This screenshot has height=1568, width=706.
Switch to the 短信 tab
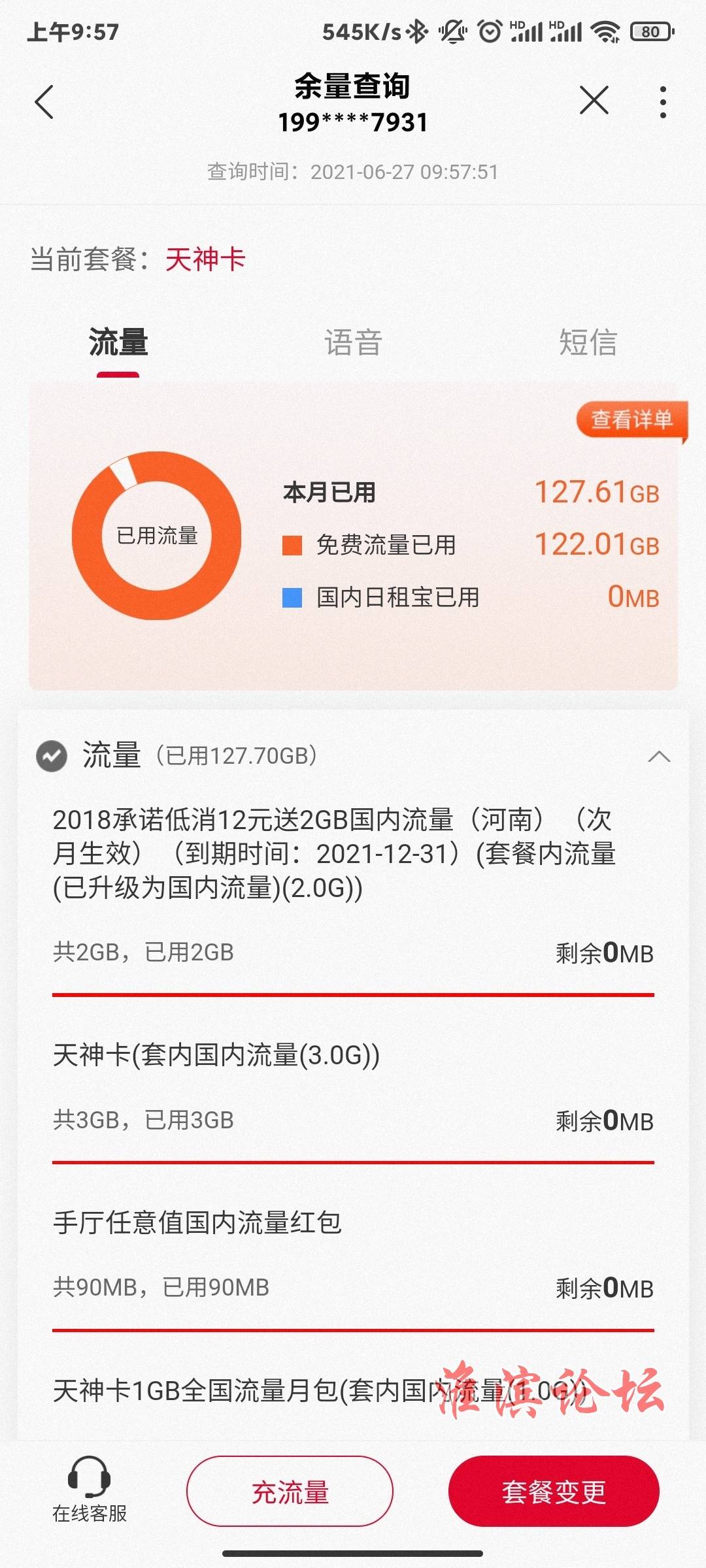588,342
